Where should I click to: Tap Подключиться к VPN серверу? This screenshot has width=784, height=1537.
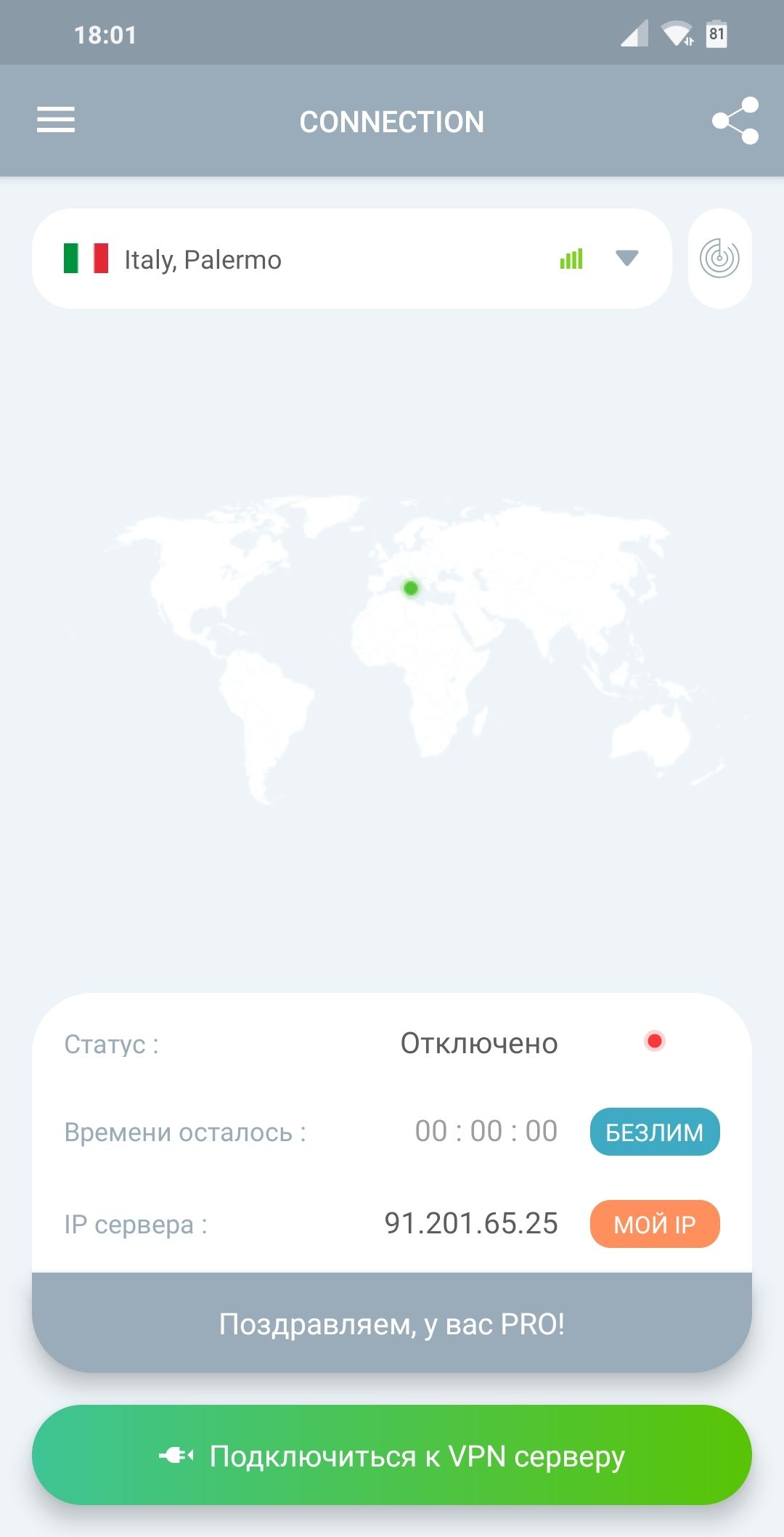click(x=392, y=1455)
